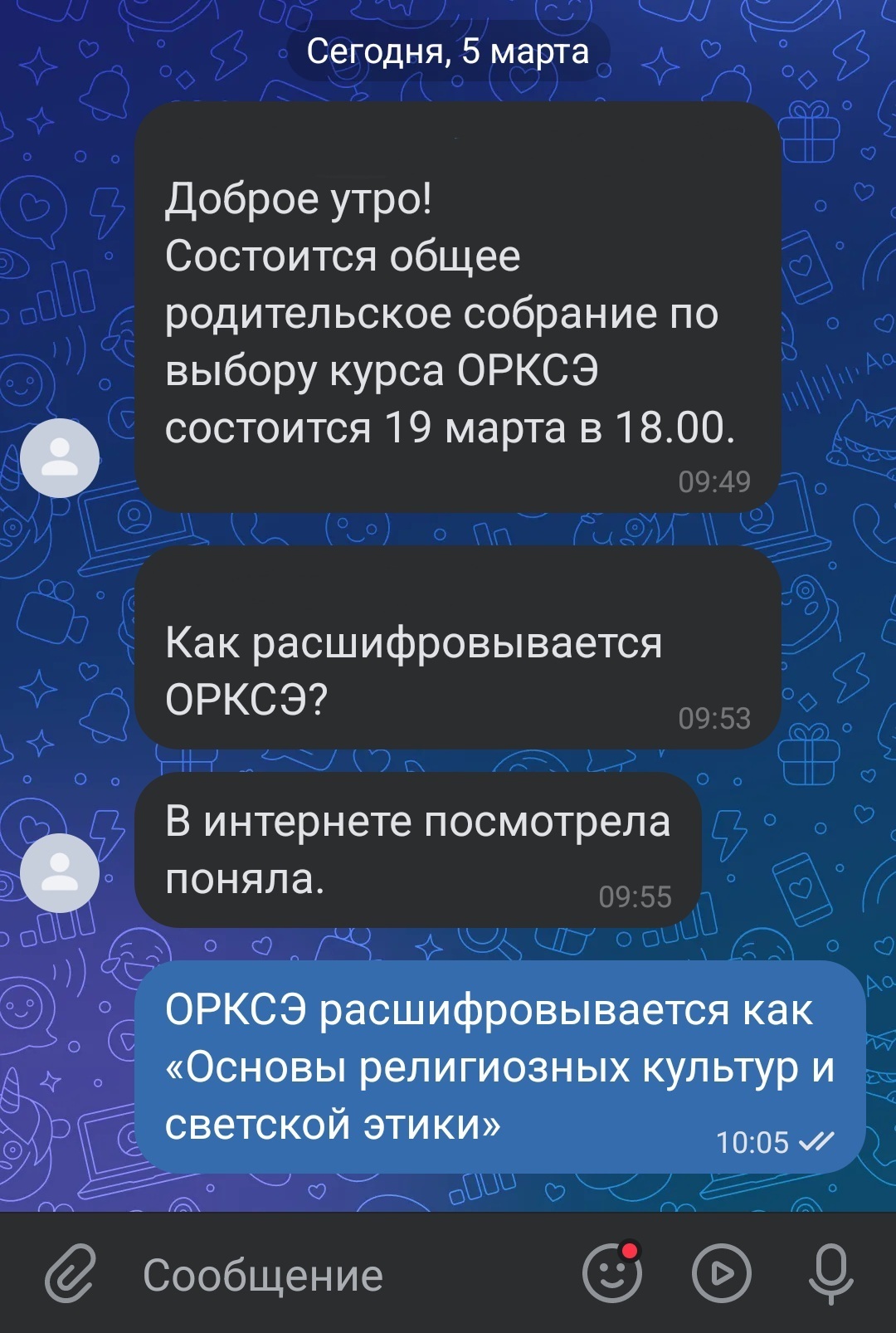Open avatar next to the 09:49 message
This screenshot has width=896, height=1333.
click(x=60, y=458)
